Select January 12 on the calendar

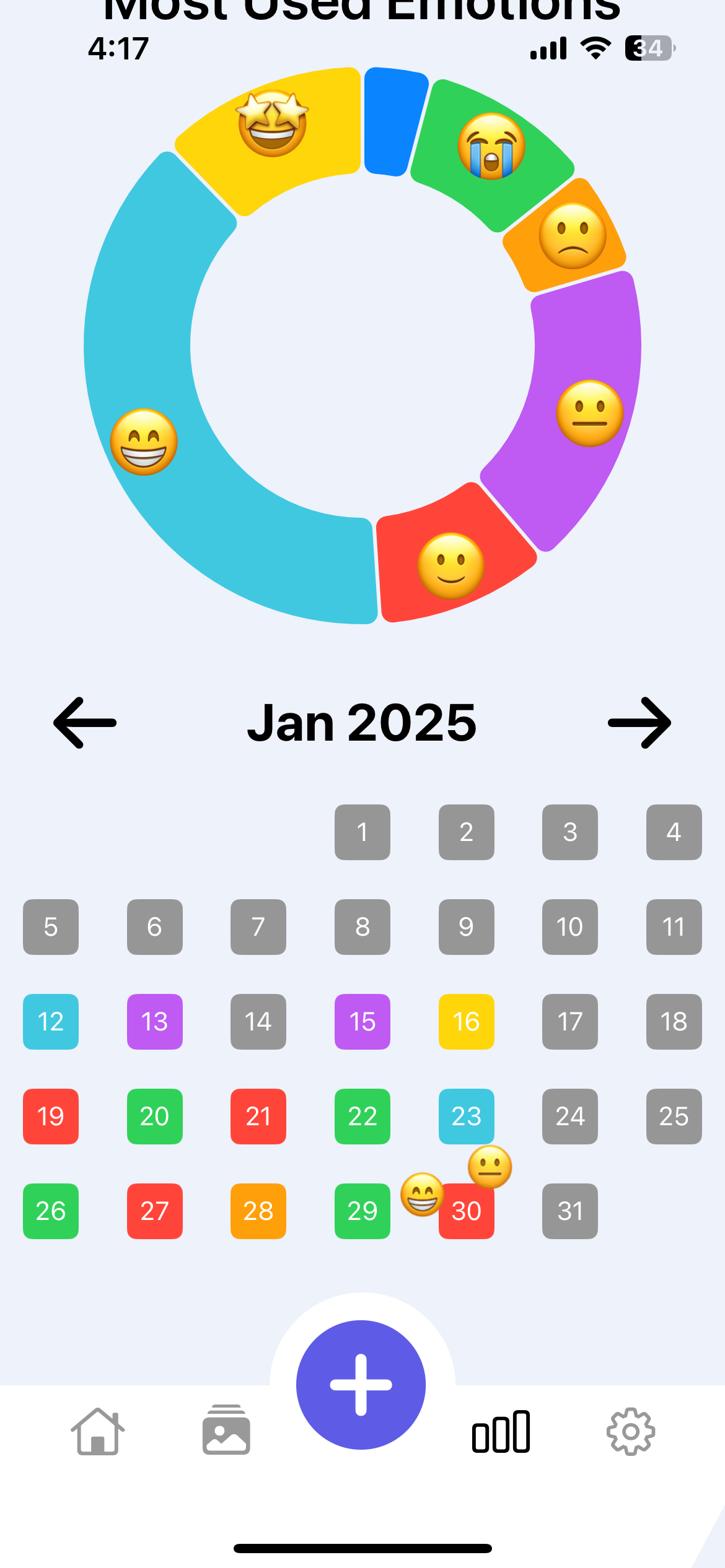(x=51, y=1022)
